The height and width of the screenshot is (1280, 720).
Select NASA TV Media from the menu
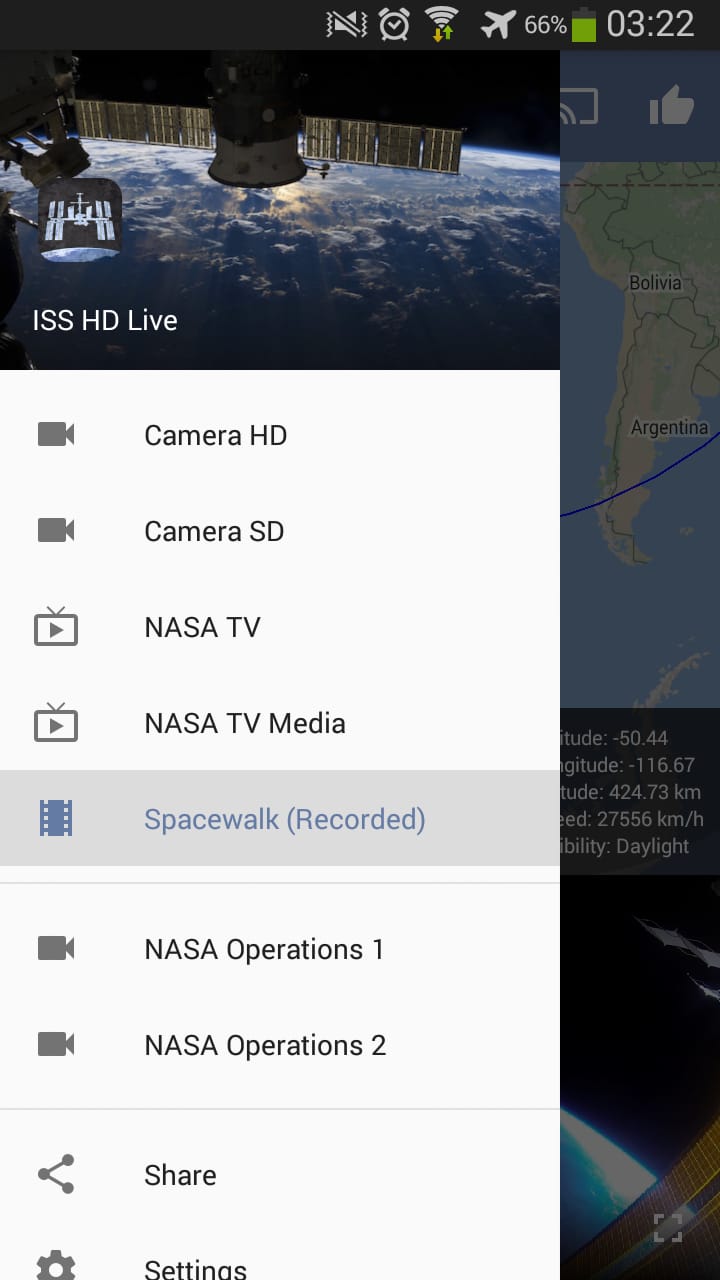(244, 722)
